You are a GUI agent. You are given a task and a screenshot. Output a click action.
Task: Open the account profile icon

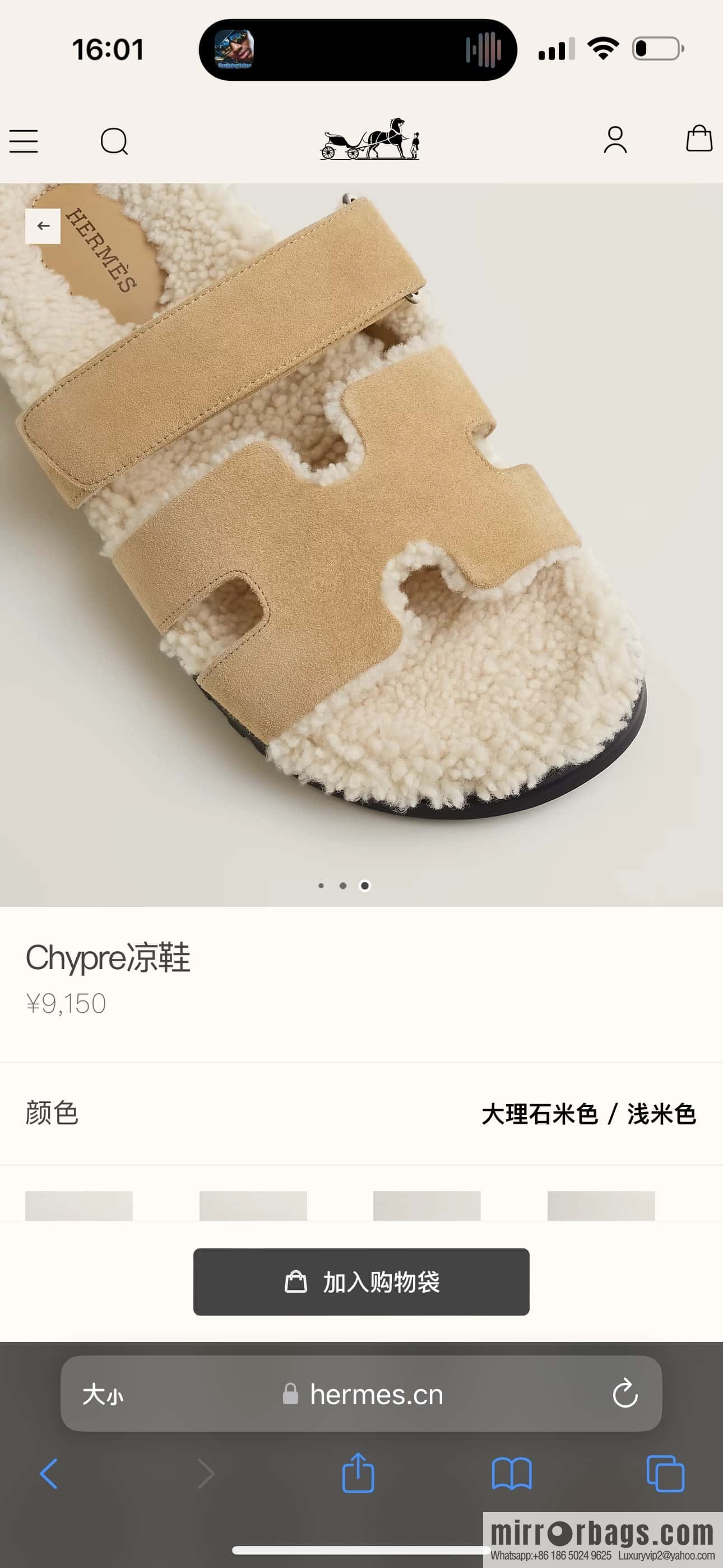pos(615,140)
